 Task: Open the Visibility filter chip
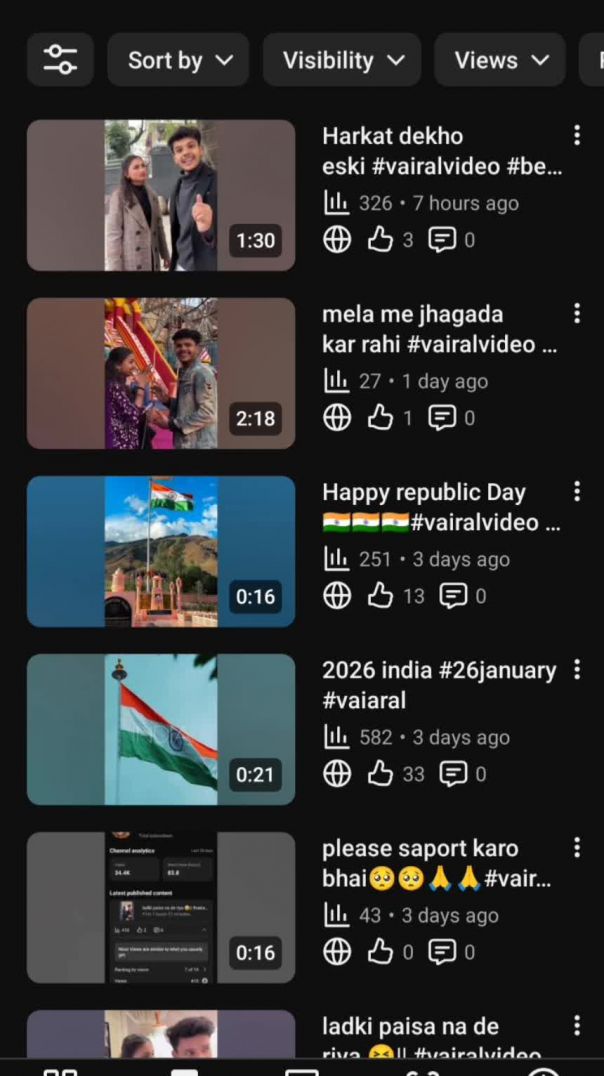pos(342,60)
